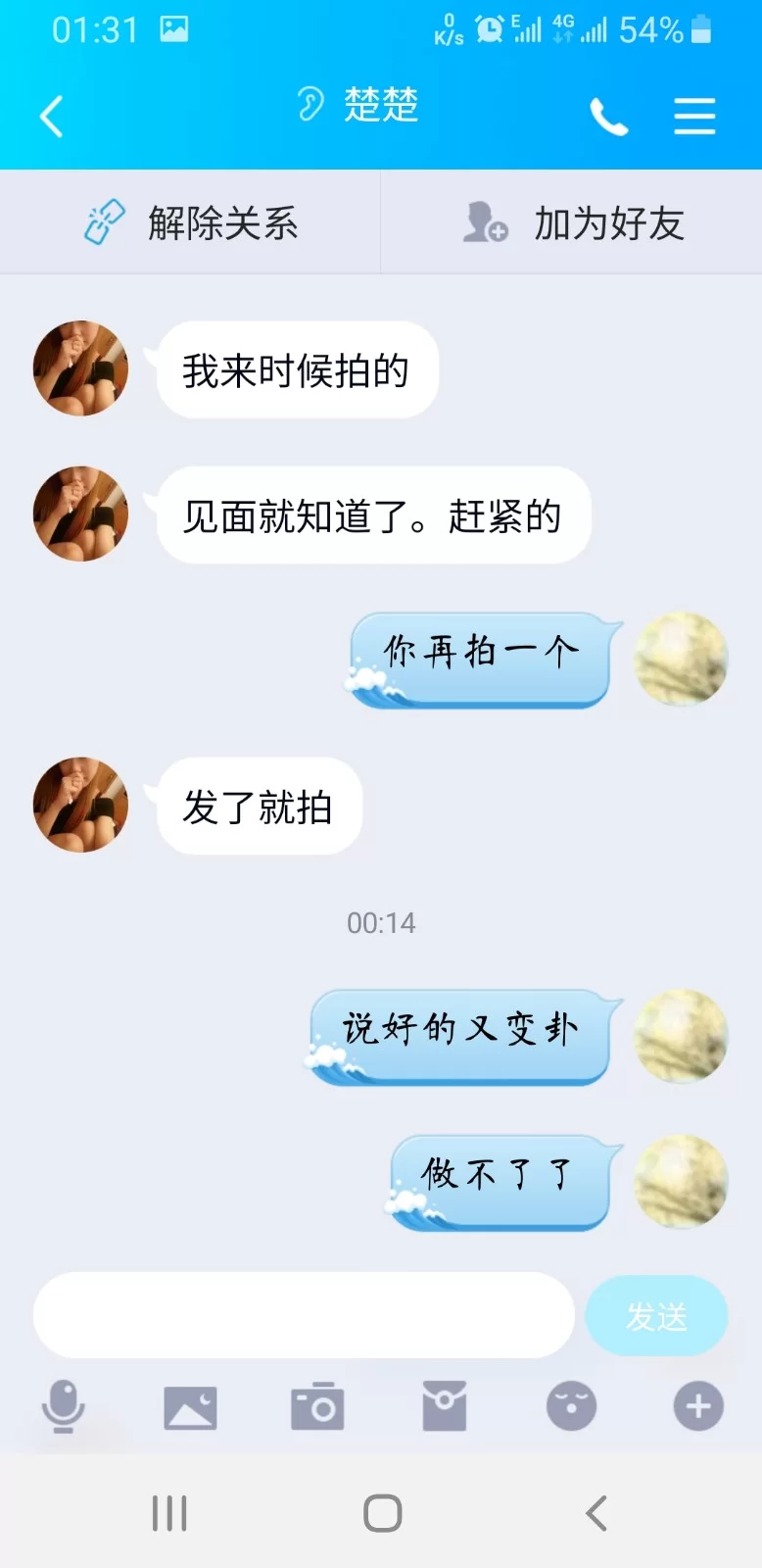Record a voice message with the microphone
This screenshot has width=762, height=1568.
coord(64,1407)
